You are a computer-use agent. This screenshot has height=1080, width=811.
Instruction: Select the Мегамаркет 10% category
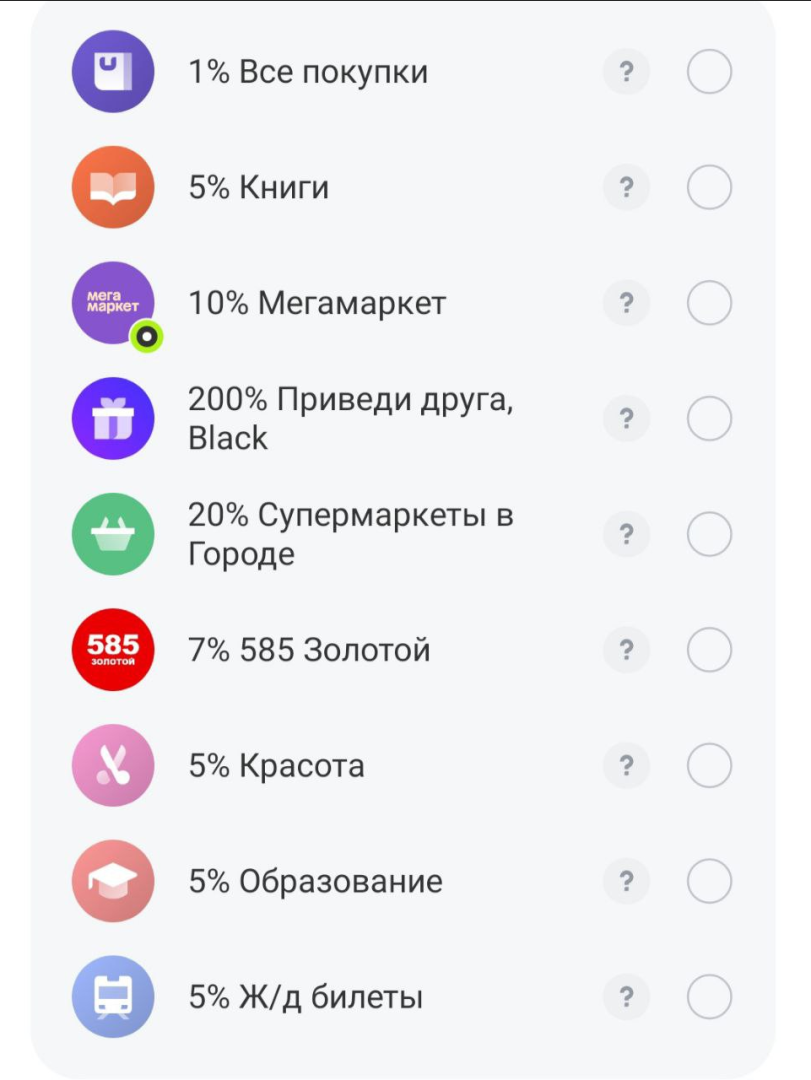point(710,302)
